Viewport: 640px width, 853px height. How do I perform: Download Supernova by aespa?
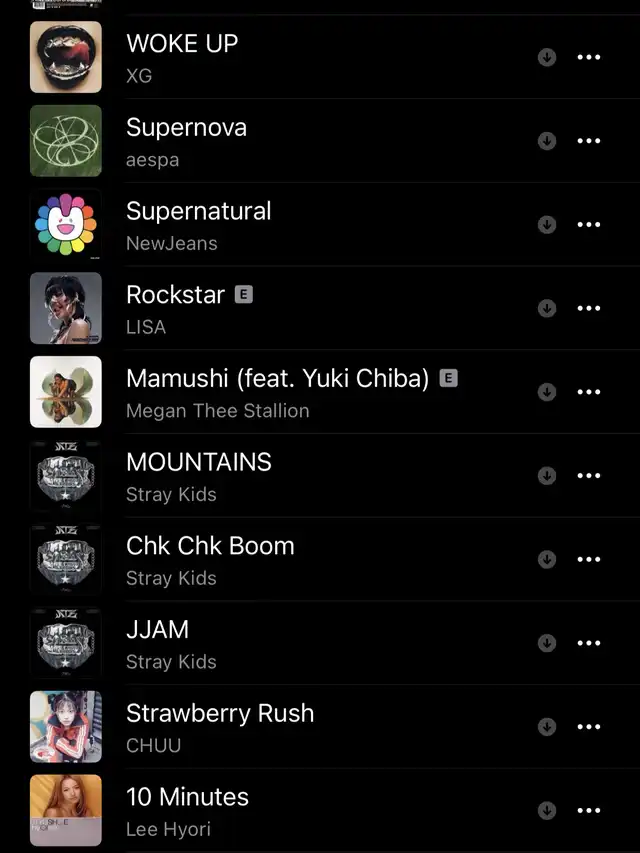click(547, 141)
